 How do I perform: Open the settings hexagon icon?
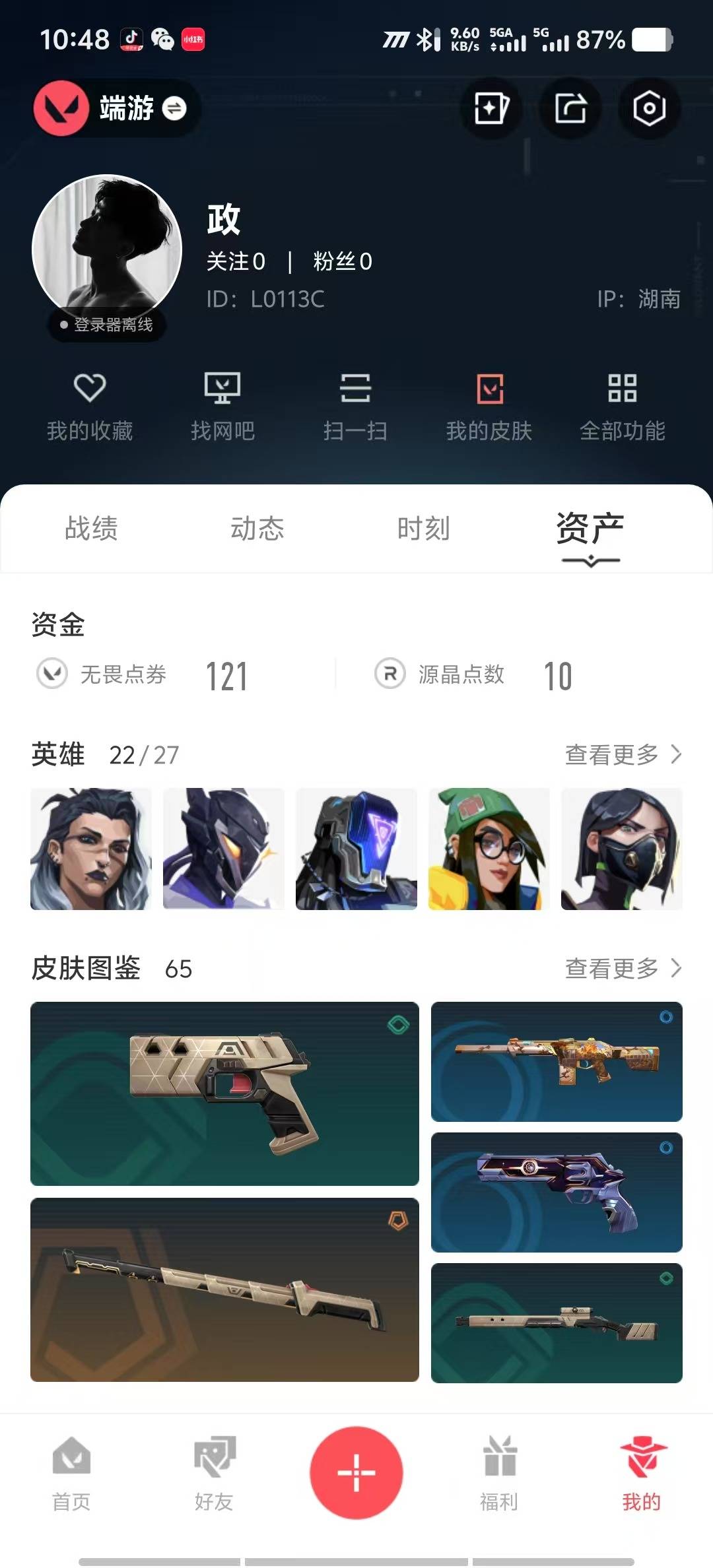click(649, 108)
